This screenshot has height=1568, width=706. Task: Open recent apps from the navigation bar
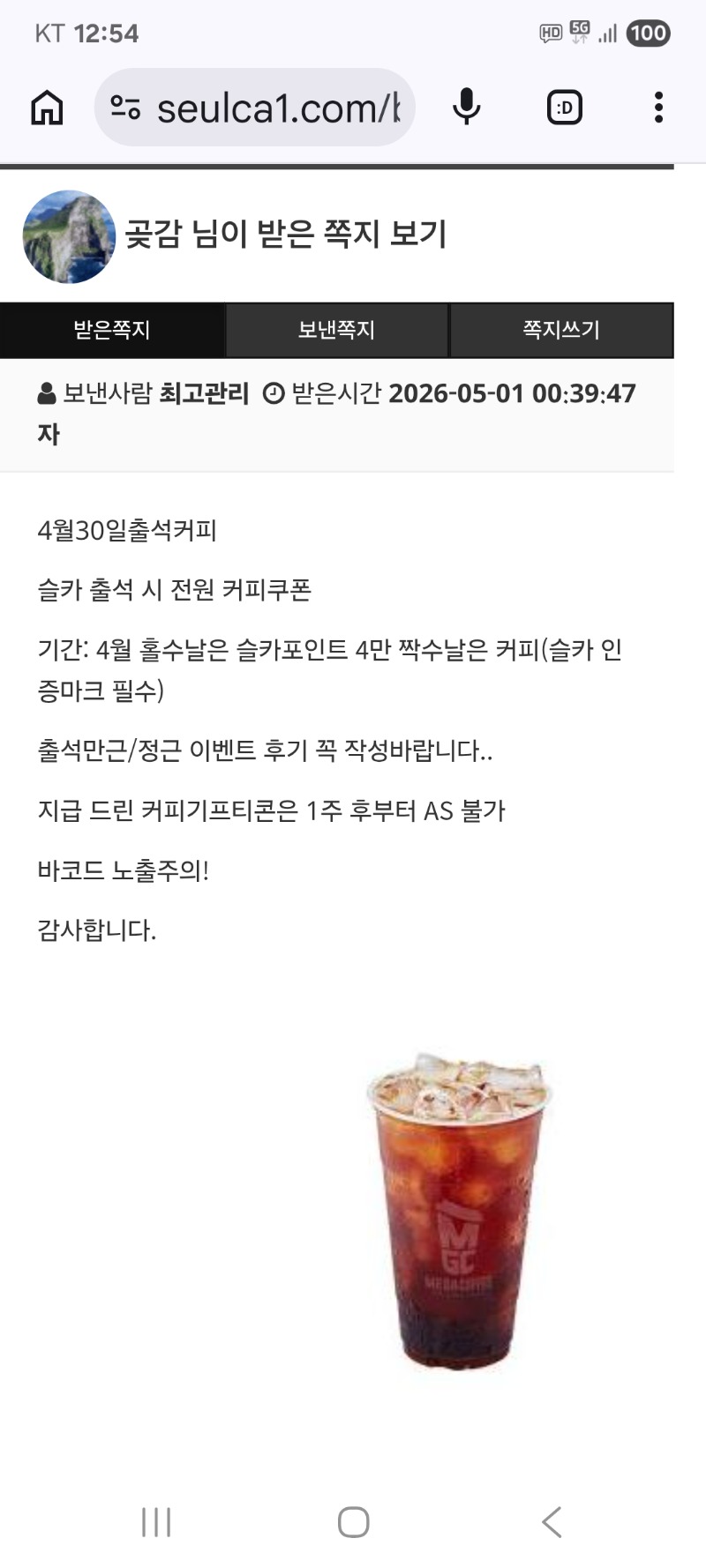156,1522
